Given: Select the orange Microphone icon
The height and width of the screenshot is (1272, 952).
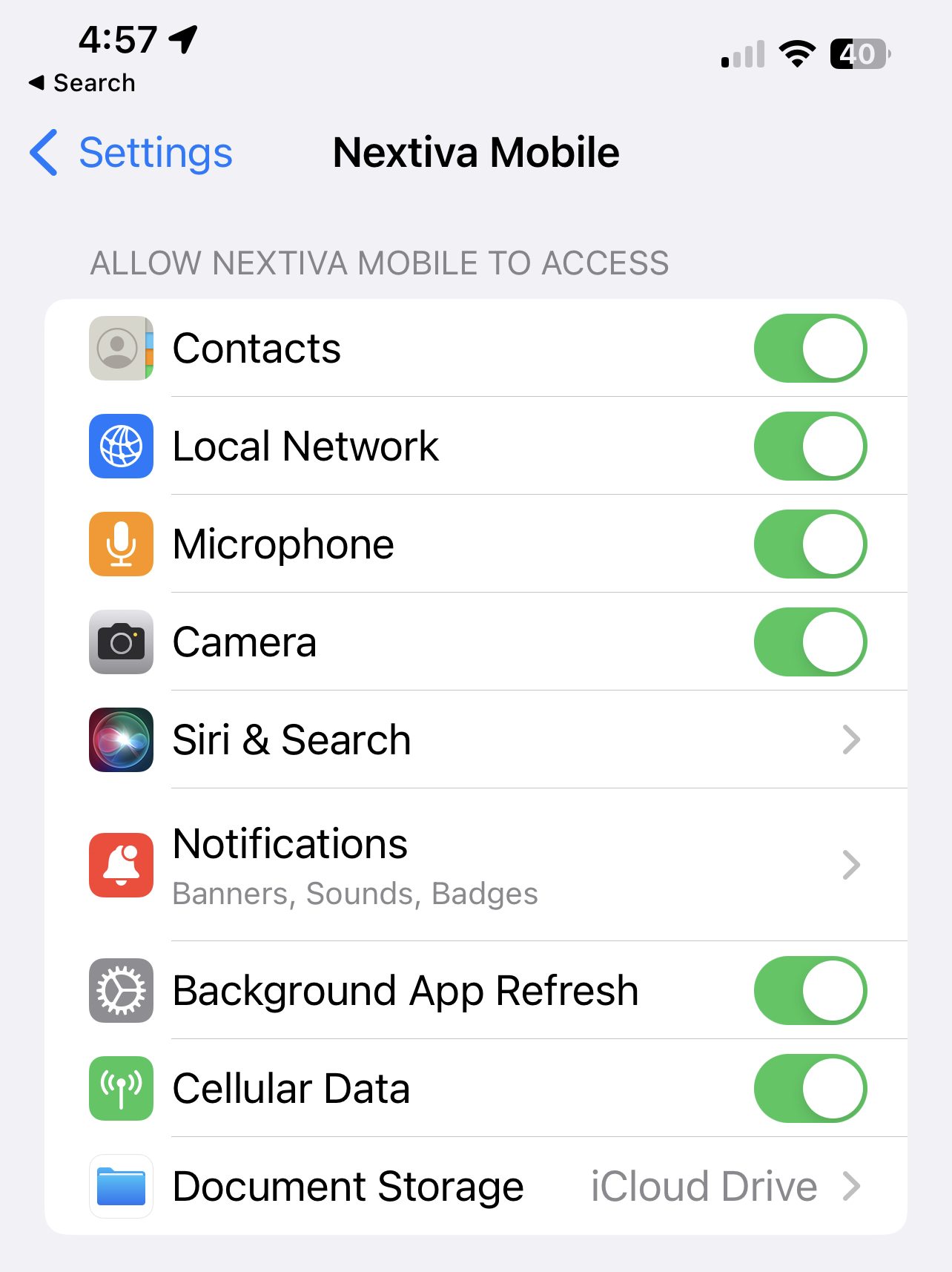Looking at the screenshot, I should [120, 544].
